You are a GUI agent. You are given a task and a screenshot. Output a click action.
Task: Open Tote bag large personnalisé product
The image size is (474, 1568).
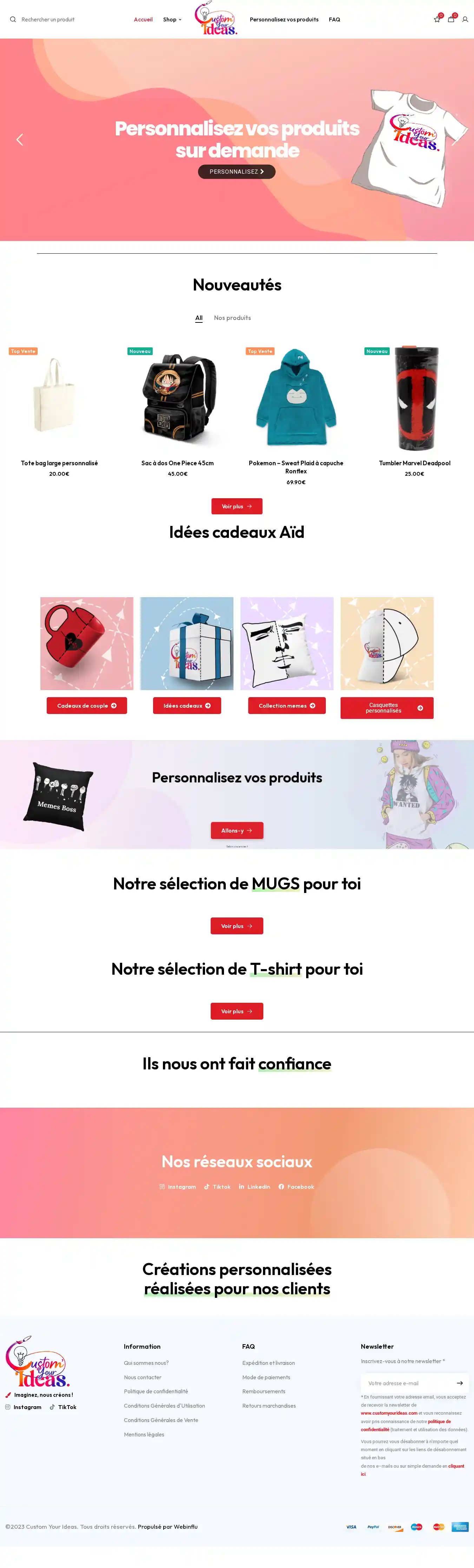click(x=59, y=463)
